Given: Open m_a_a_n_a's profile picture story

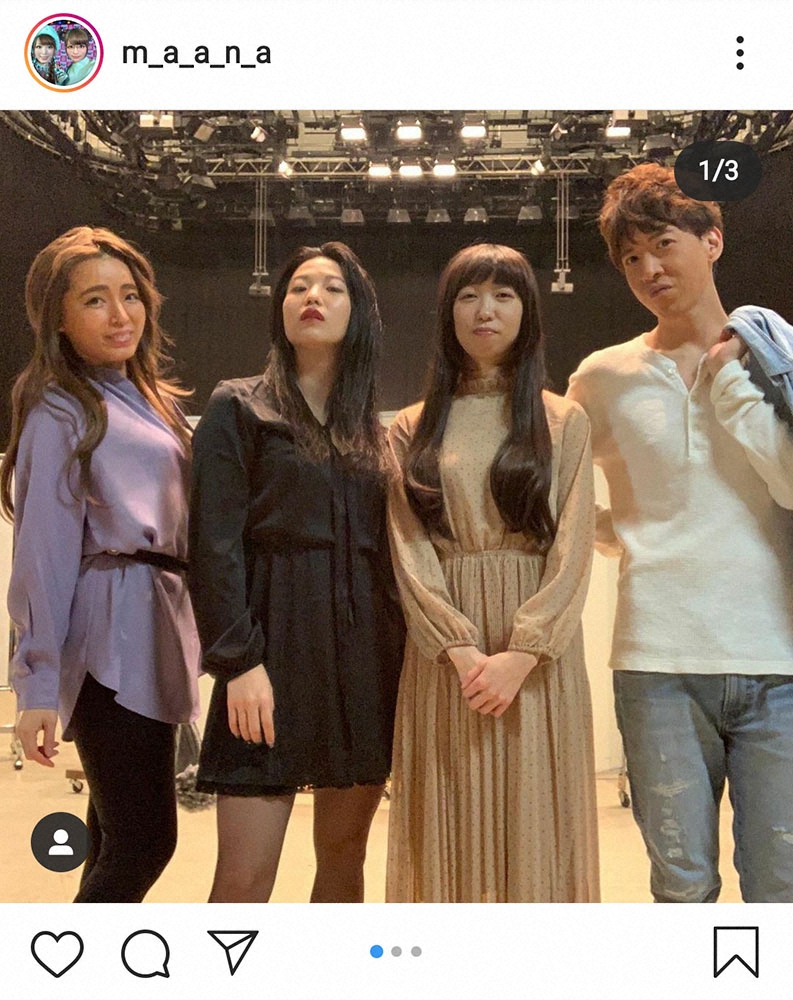Looking at the screenshot, I should tap(64, 53).
